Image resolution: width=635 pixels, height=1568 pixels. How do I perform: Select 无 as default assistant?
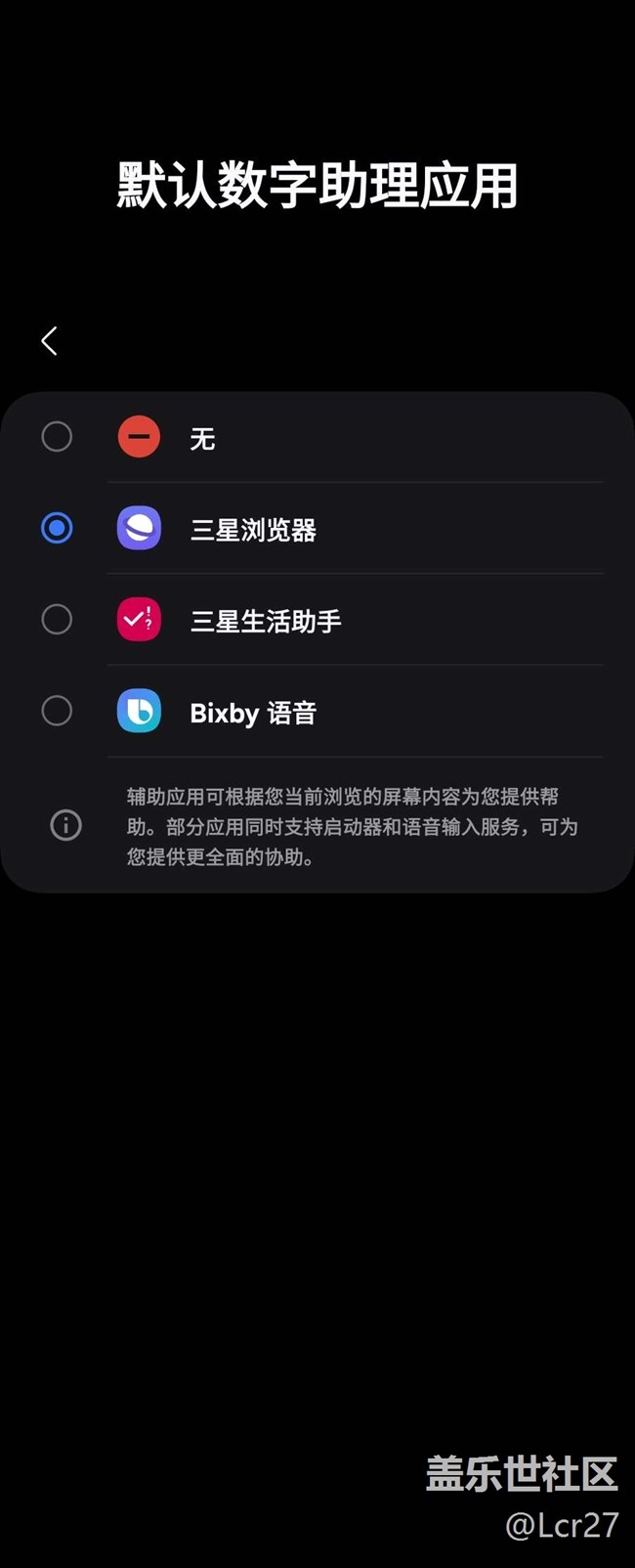coord(57,437)
